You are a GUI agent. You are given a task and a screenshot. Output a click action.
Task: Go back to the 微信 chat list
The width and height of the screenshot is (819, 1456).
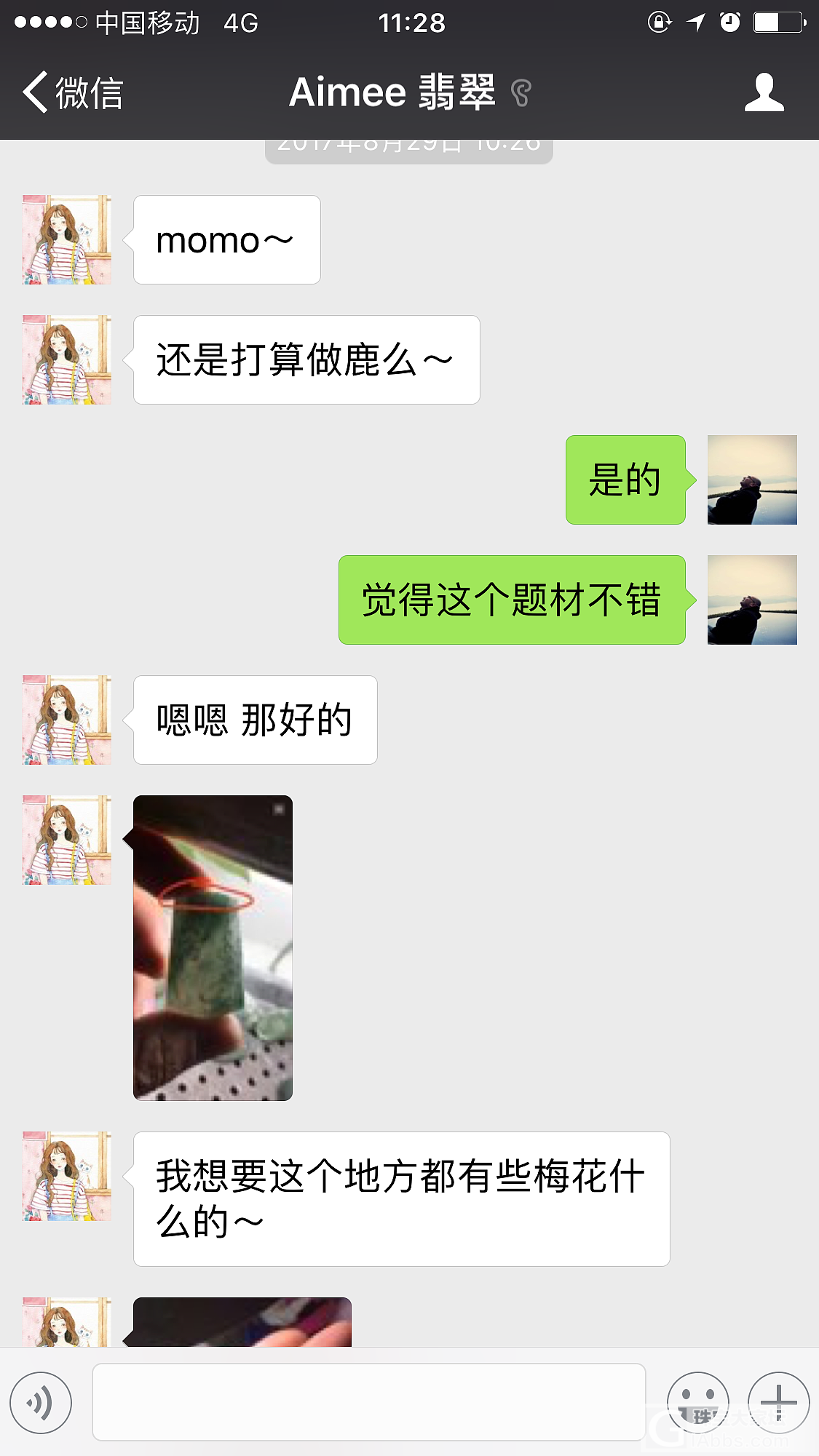point(71,93)
